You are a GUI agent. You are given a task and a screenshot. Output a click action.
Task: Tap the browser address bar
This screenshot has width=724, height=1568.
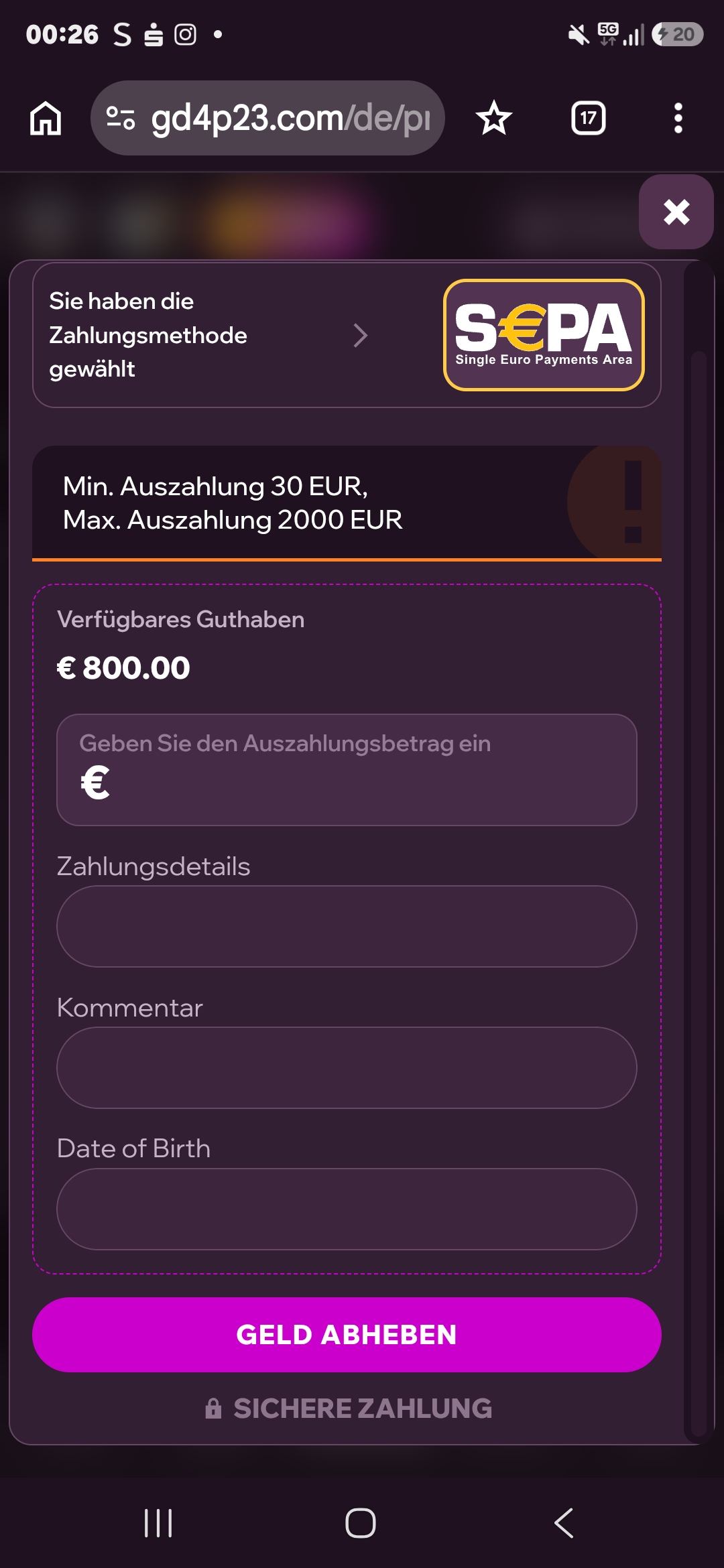267,118
